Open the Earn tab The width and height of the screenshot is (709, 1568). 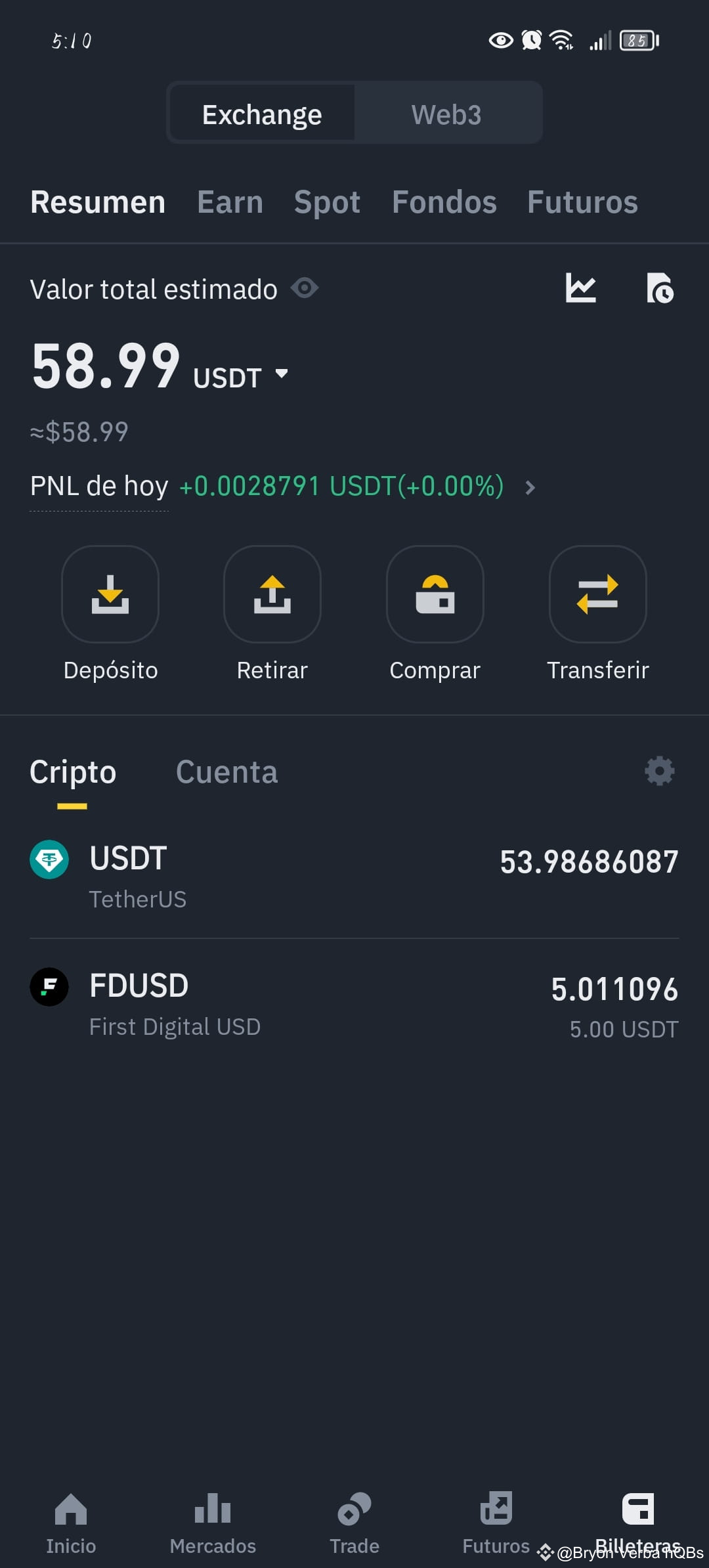[x=230, y=202]
